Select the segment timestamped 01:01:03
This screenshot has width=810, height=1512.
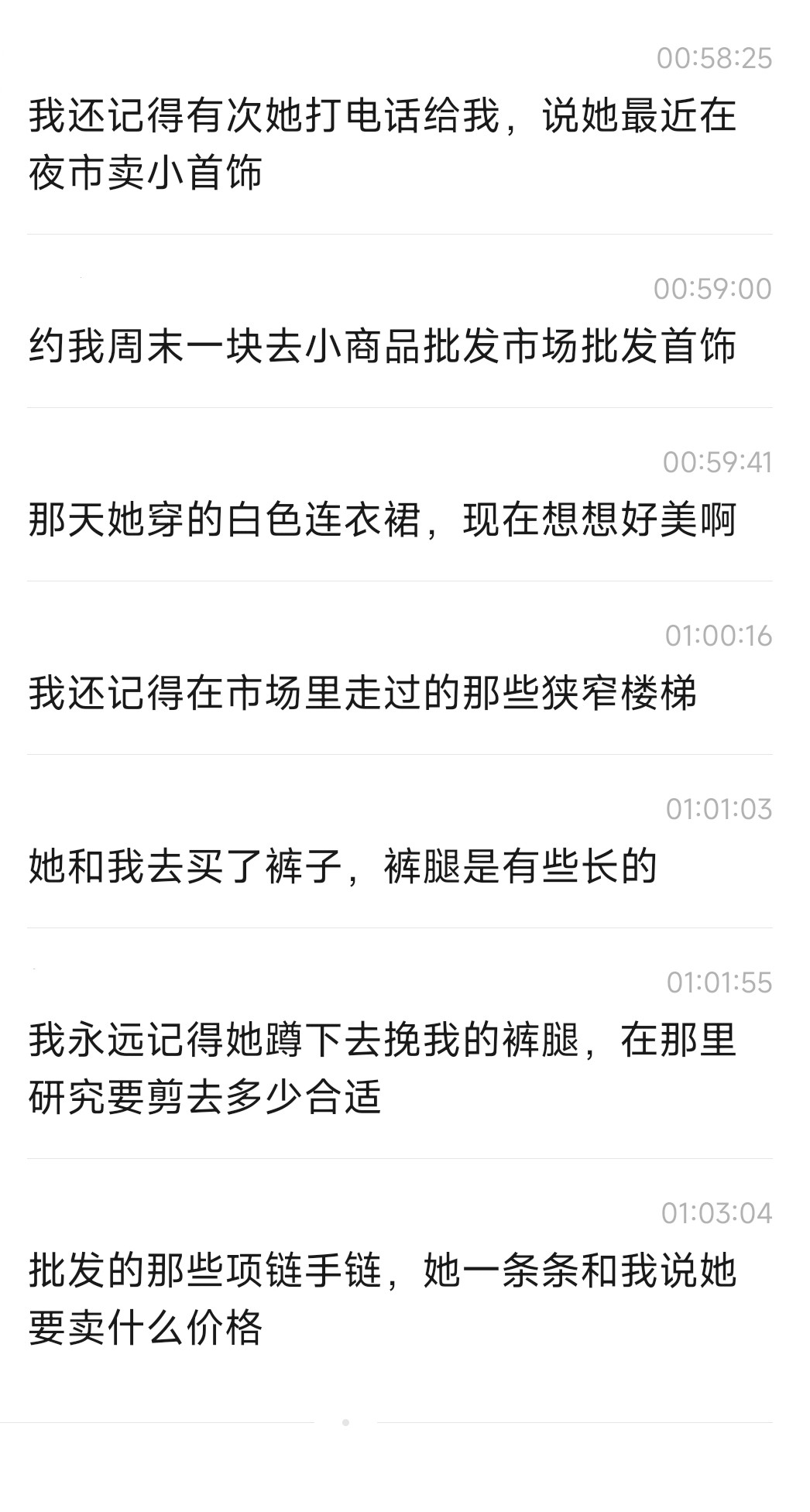(400, 842)
